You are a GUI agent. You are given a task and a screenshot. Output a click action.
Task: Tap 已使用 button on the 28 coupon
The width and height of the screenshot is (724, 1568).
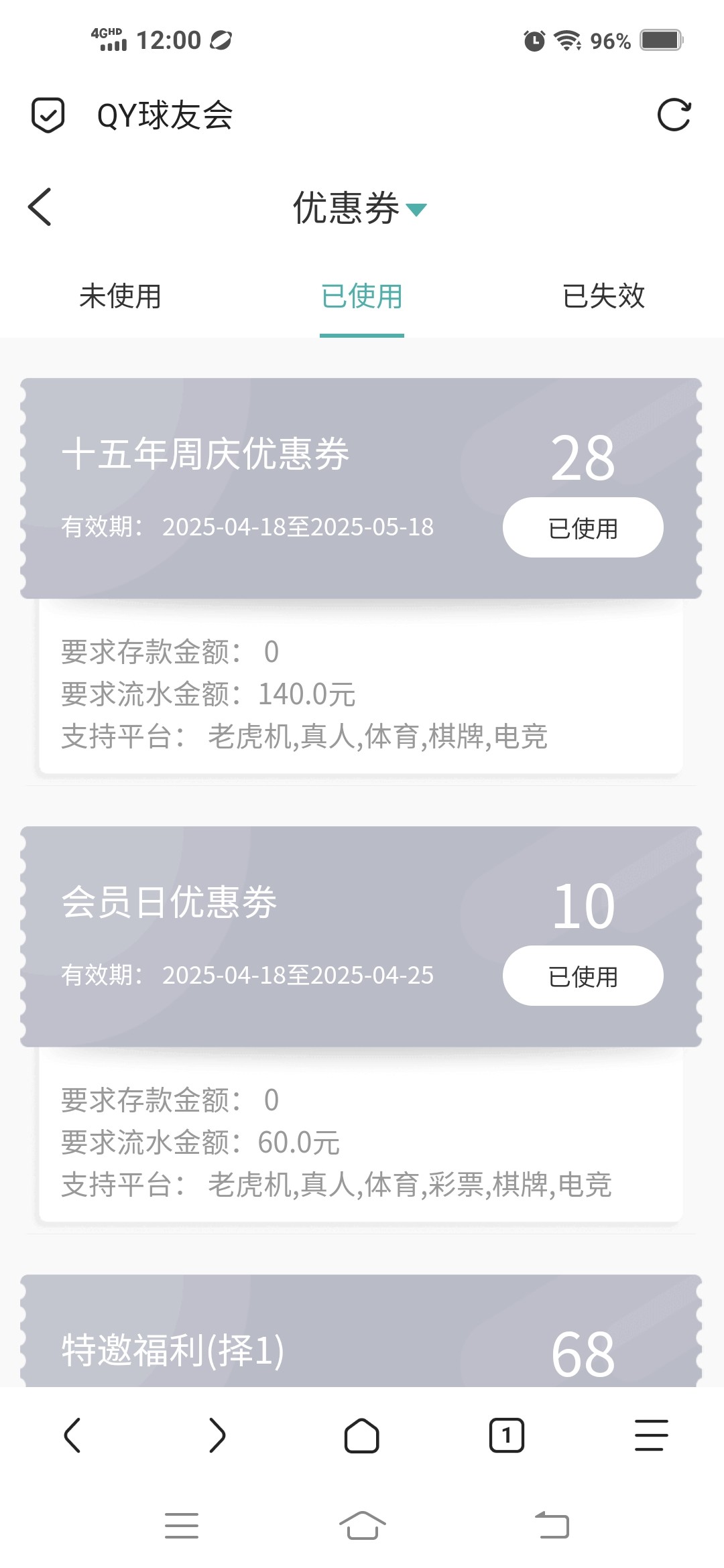click(x=583, y=527)
